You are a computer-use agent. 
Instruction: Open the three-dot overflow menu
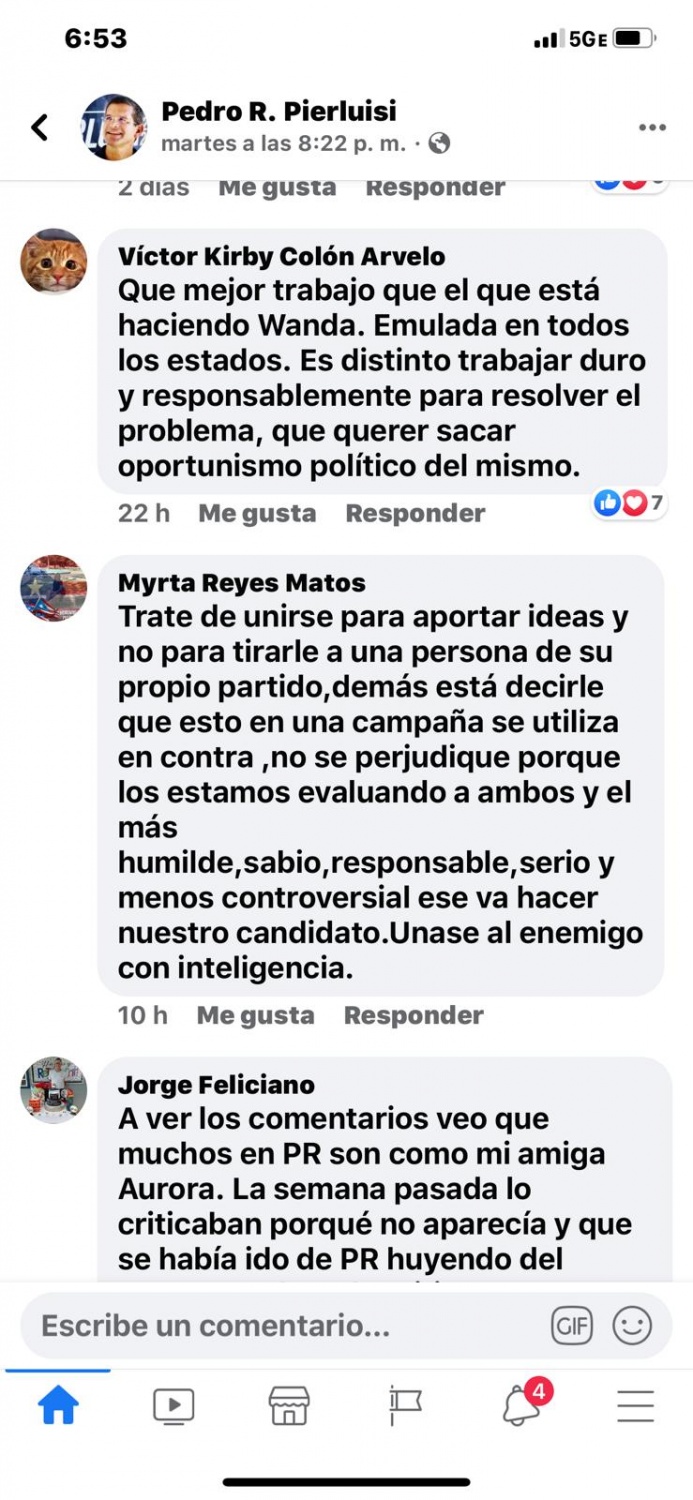pyautogui.click(x=652, y=127)
